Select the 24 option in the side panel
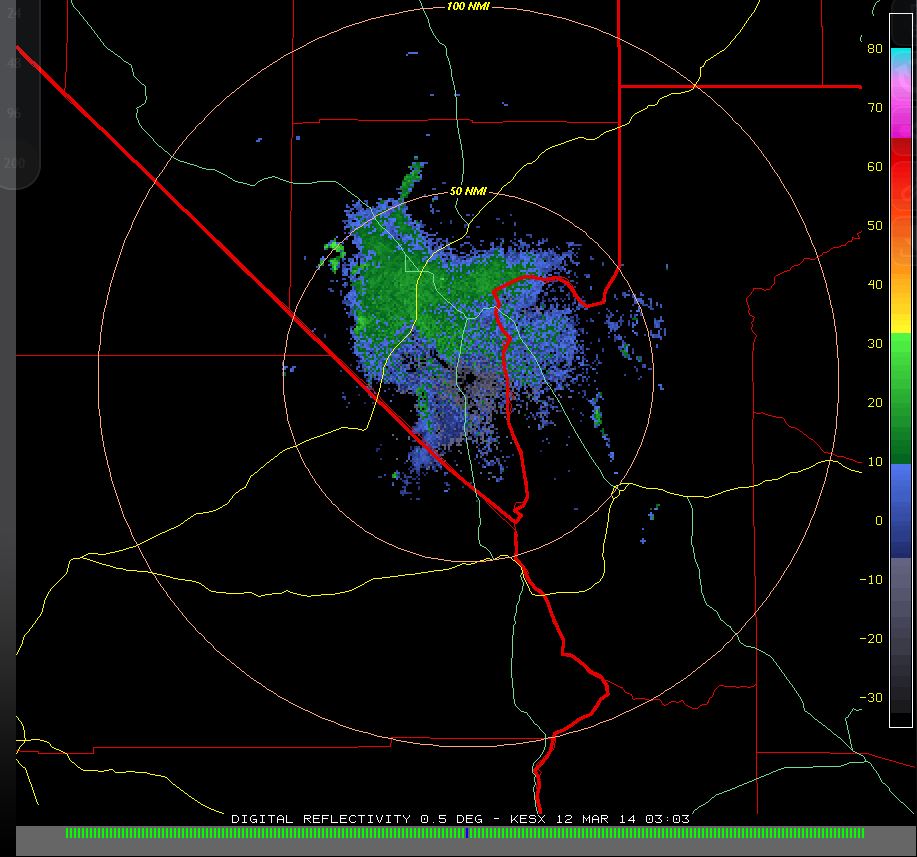This screenshot has height=857, width=917. 14,13
